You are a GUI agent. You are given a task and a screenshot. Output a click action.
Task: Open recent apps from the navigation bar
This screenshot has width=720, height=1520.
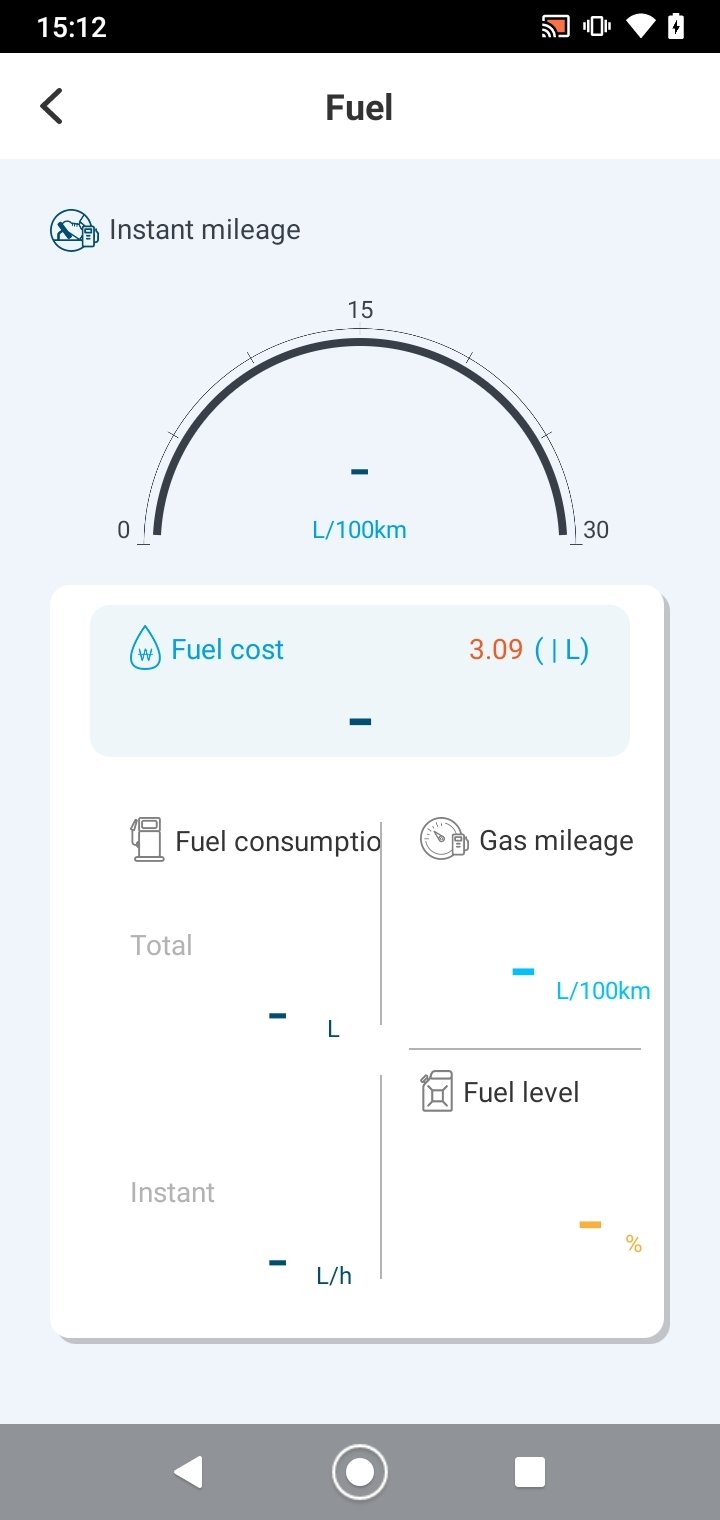click(529, 1472)
